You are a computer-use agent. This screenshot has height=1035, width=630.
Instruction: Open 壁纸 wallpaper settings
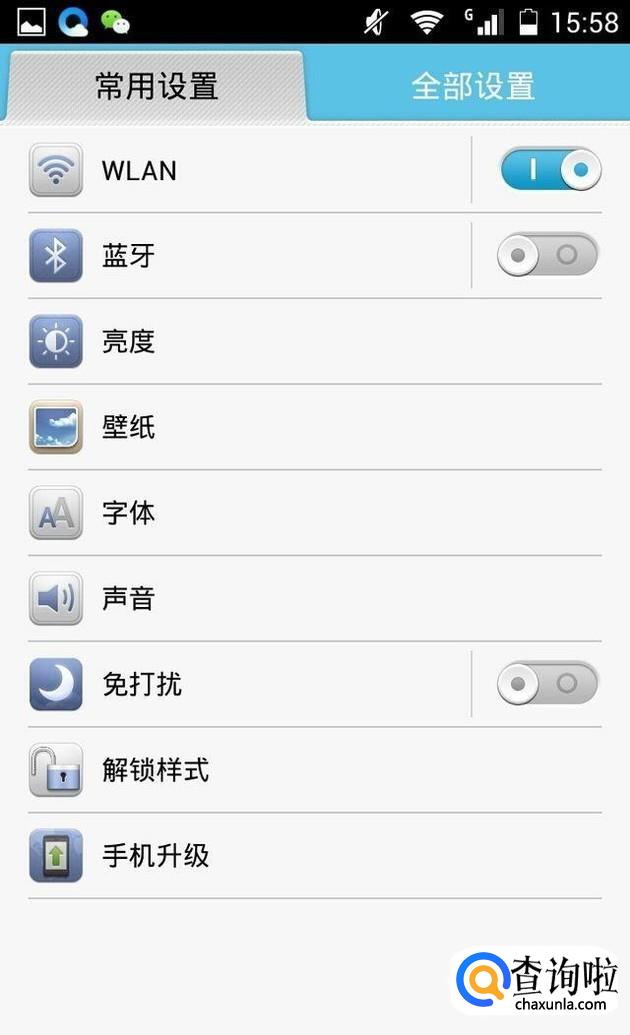pyautogui.click(x=300, y=428)
